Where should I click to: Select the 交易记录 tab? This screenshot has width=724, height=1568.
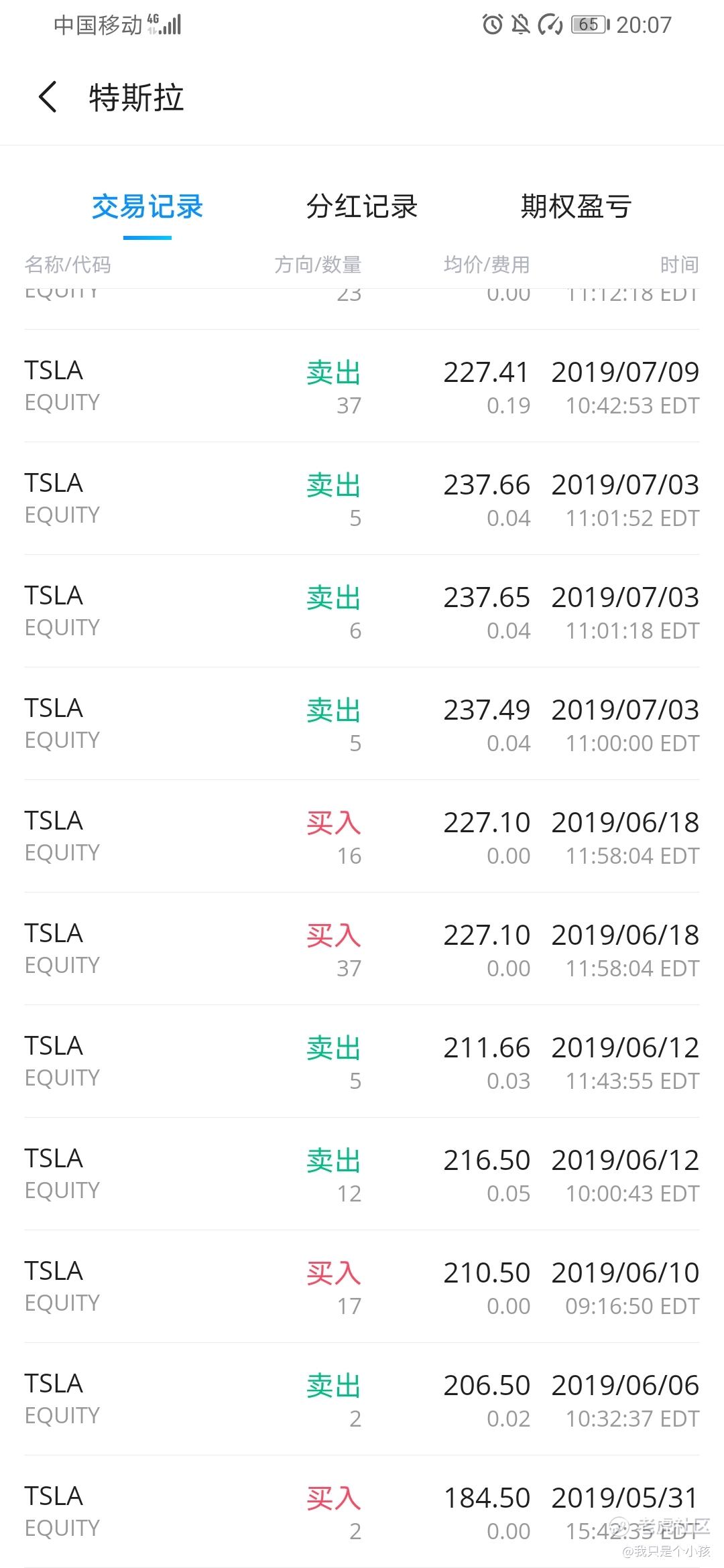(147, 206)
